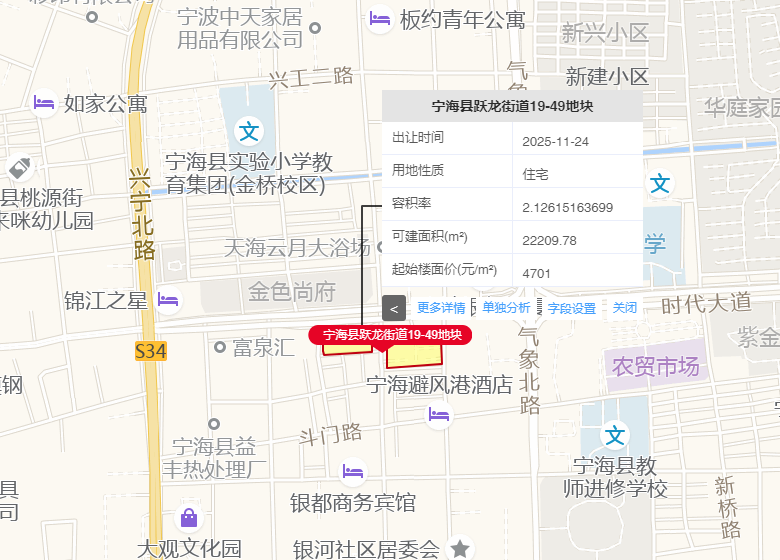Screen dimensions: 780x560
Task: Tap the left arrow button in the popup
Action: 394,308
